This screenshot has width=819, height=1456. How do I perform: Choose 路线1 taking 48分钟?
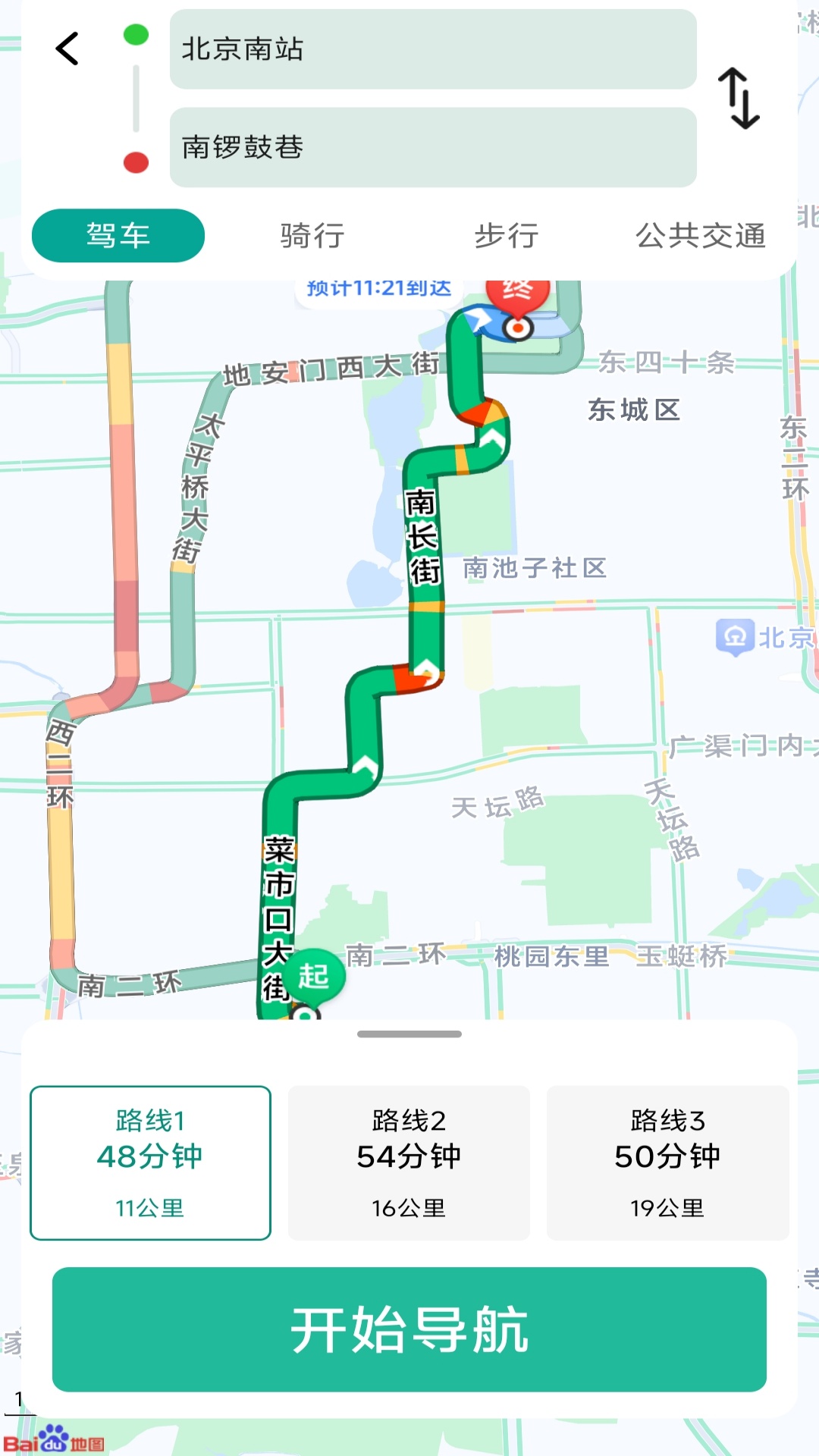click(x=150, y=1163)
